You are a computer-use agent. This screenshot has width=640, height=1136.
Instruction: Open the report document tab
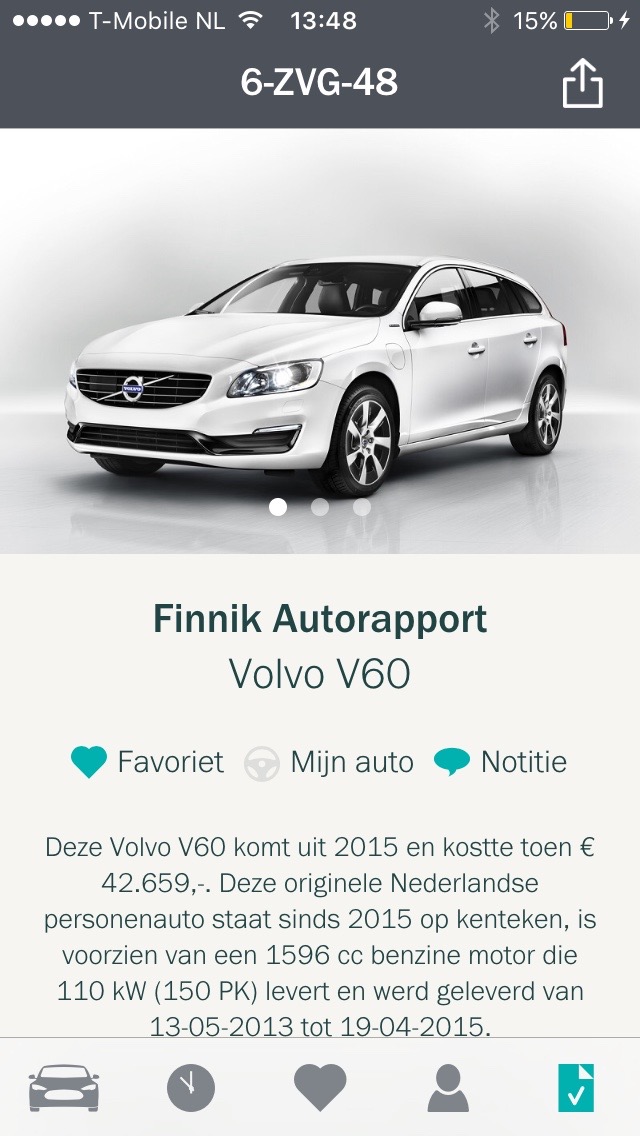[576, 1087]
